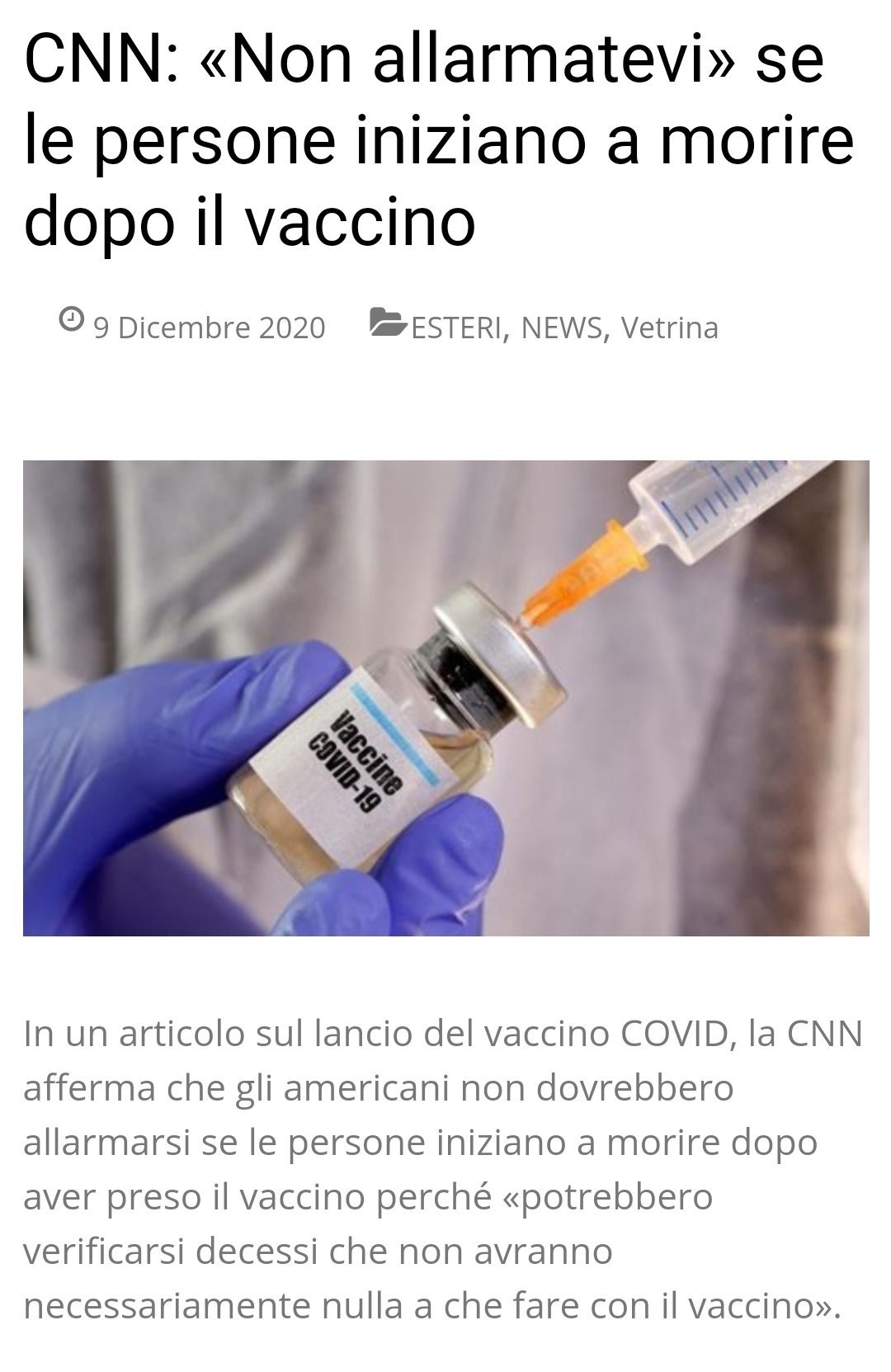Screen dimensions: 891x1372
Task: Go to the Vetrina category
Action: click(669, 328)
